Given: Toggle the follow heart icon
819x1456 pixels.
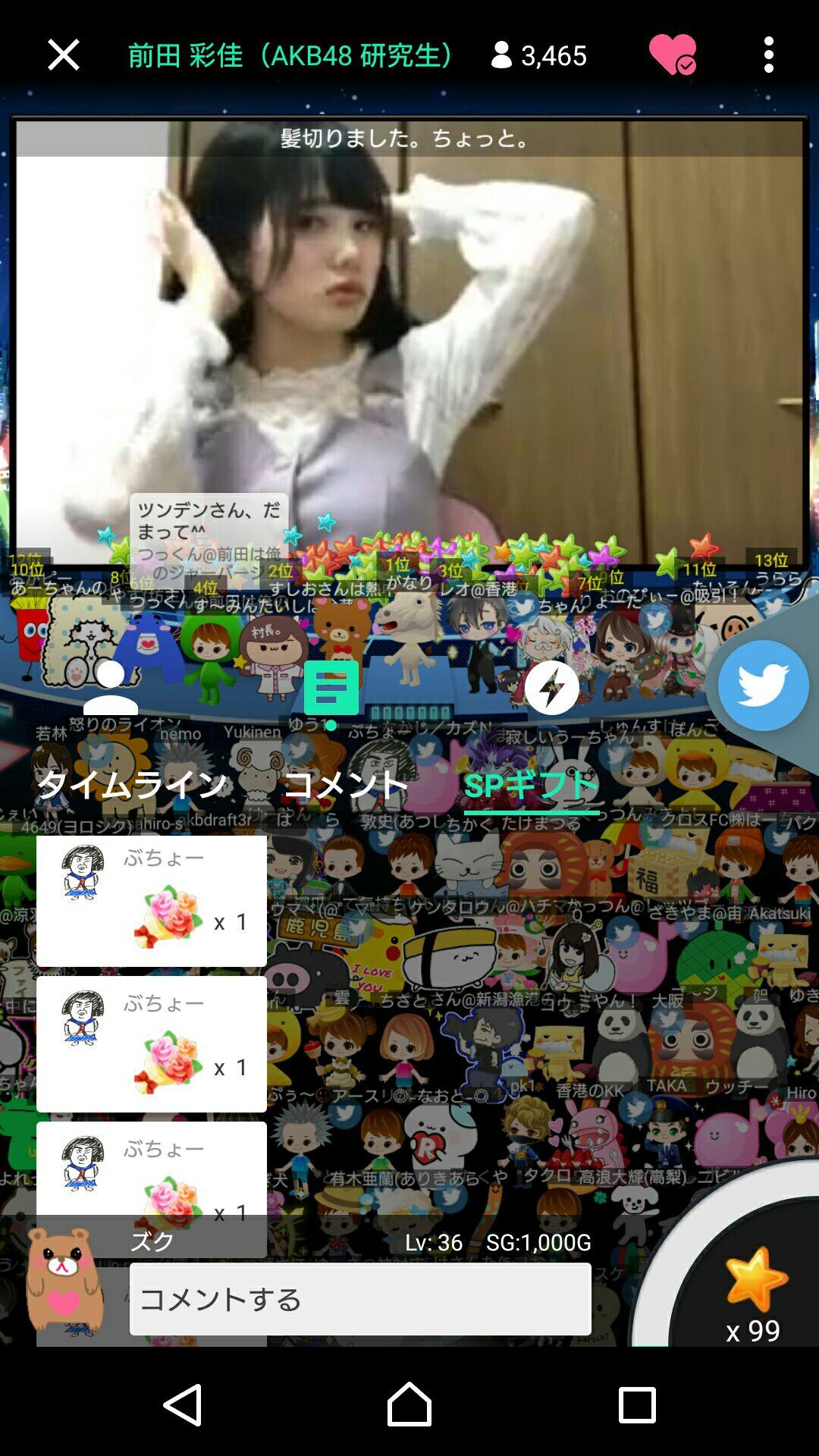Looking at the screenshot, I should (x=673, y=55).
